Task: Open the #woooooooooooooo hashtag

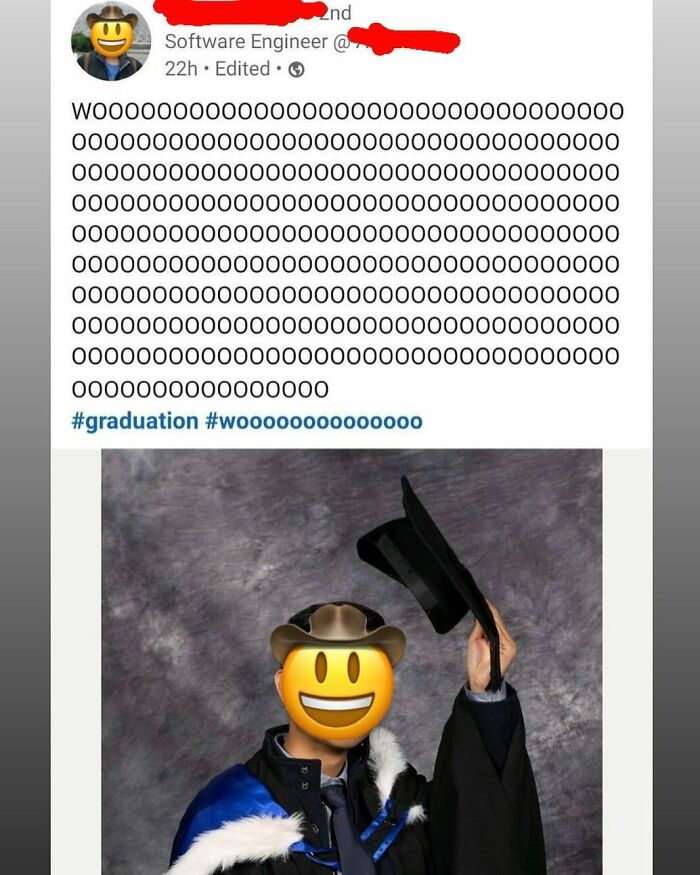Action: click(x=314, y=421)
